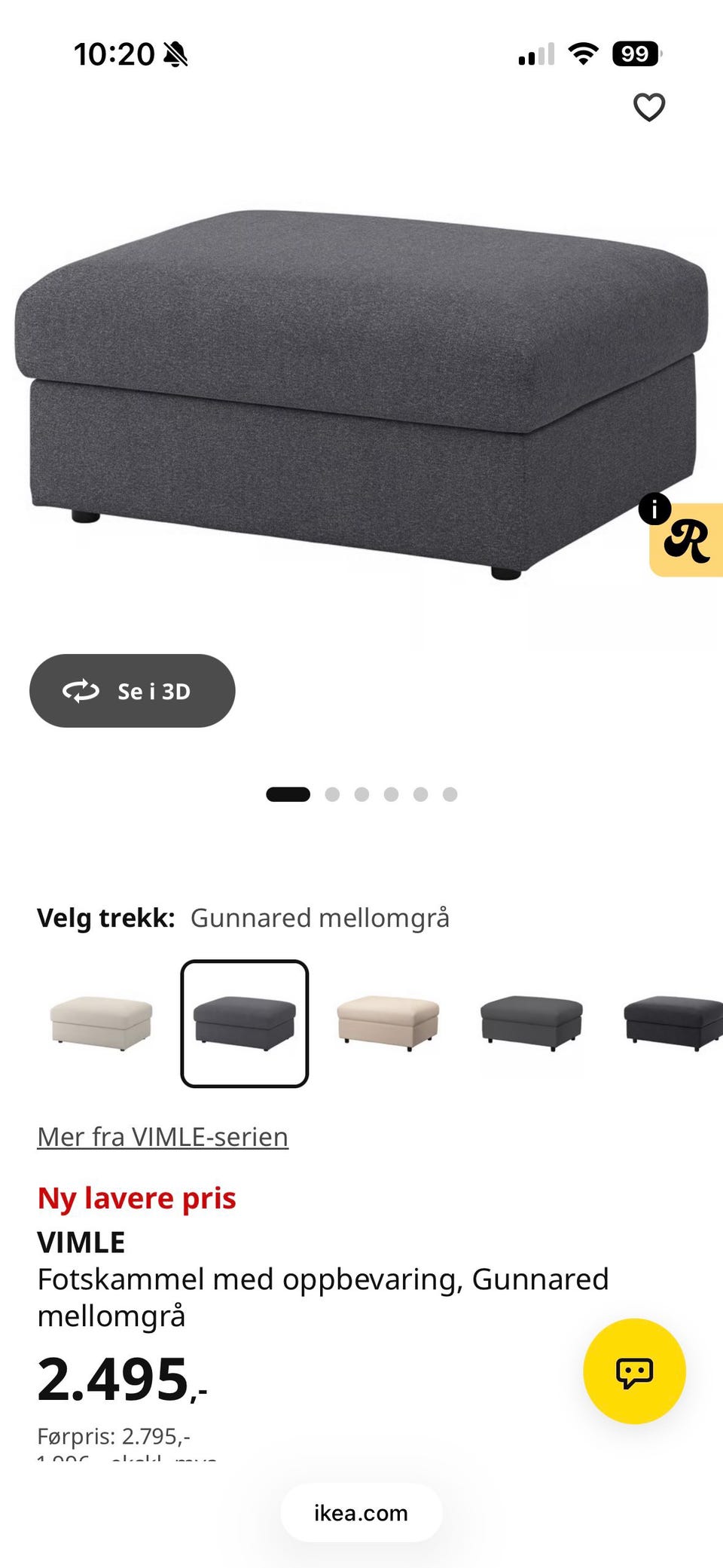Tap the ikea.com address pill
Image resolution: width=723 pixels, height=1568 pixels.
coord(361,1512)
